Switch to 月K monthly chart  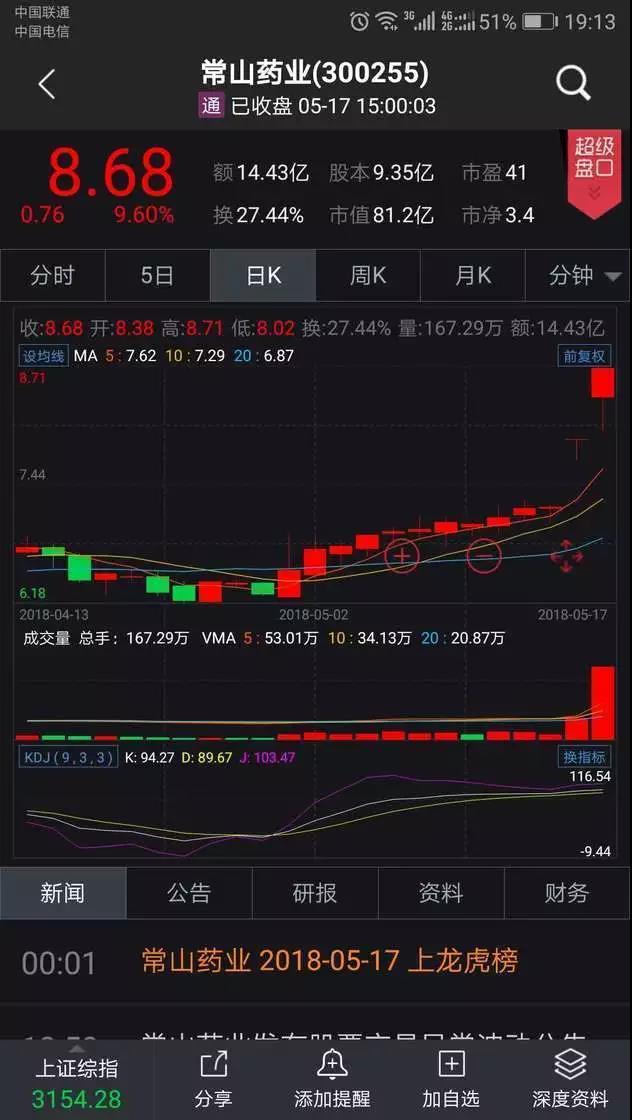click(x=472, y=276)
